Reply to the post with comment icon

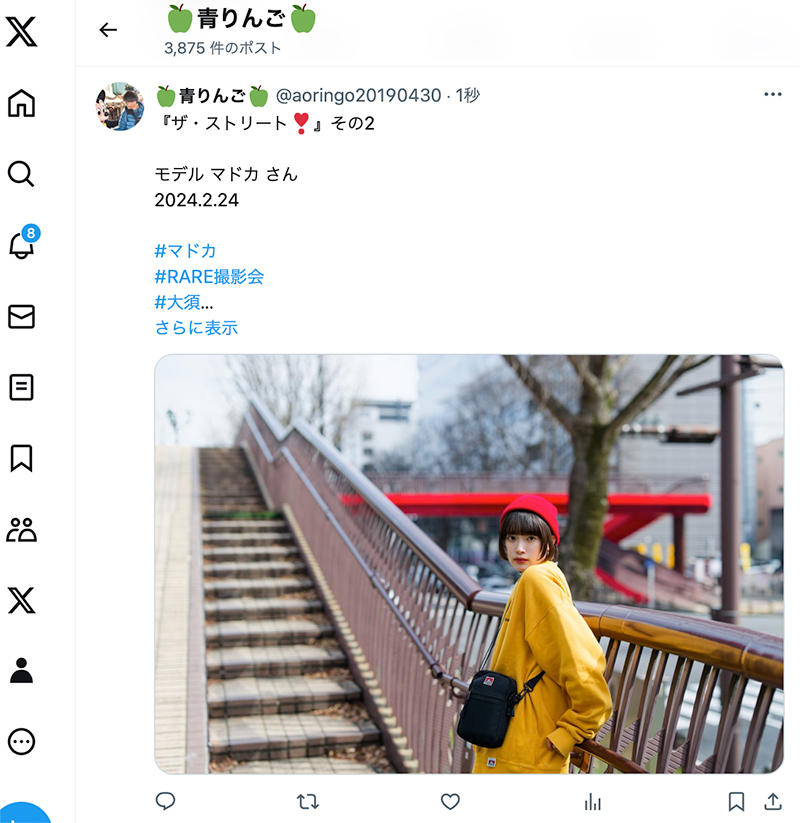point(166,801)
